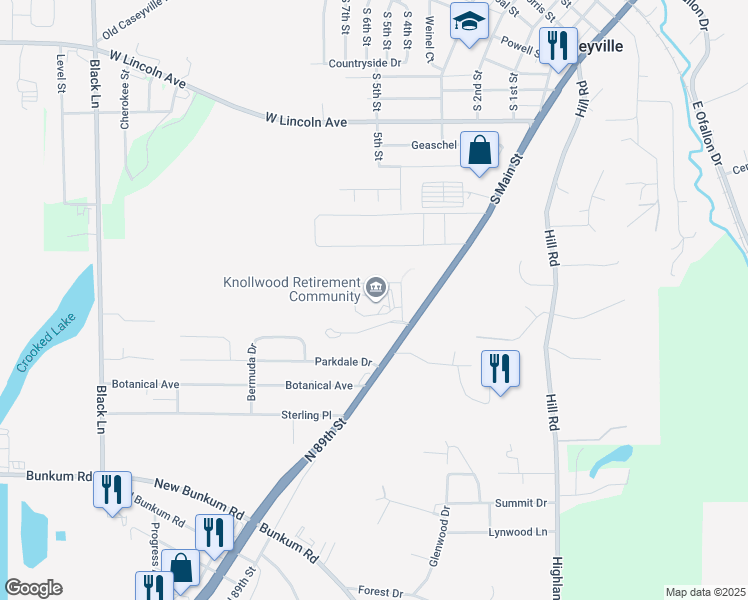Select the restaurant marker beside Caseyville label
Viewport: 748px width, 600px height.
click(559, 46)
